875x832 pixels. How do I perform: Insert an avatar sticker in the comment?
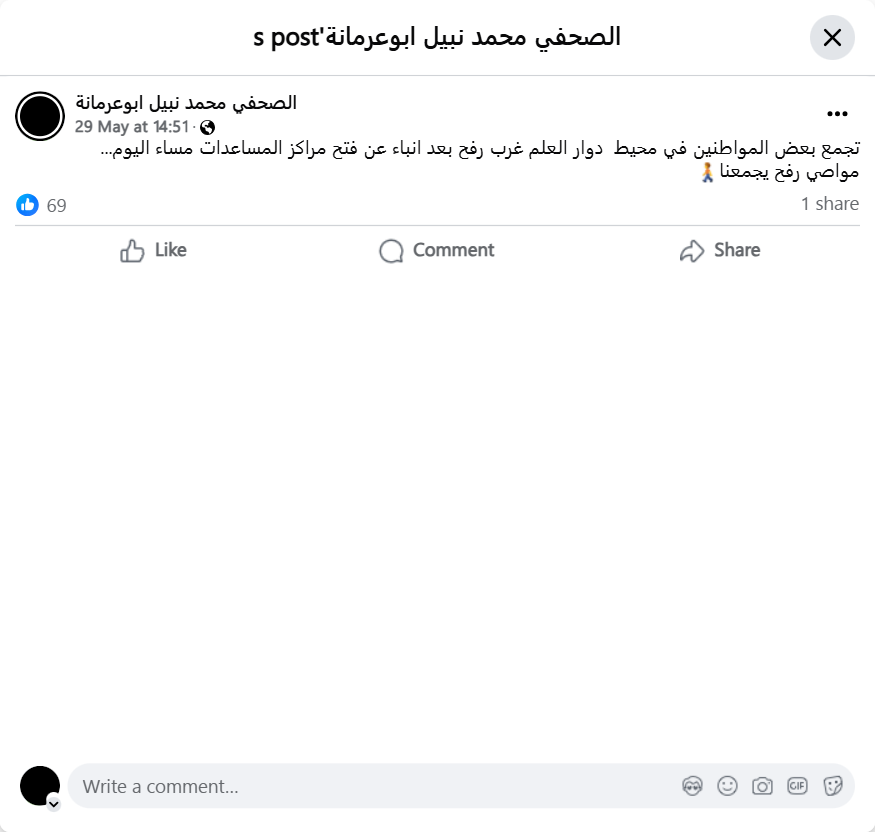tap(692, 786)
